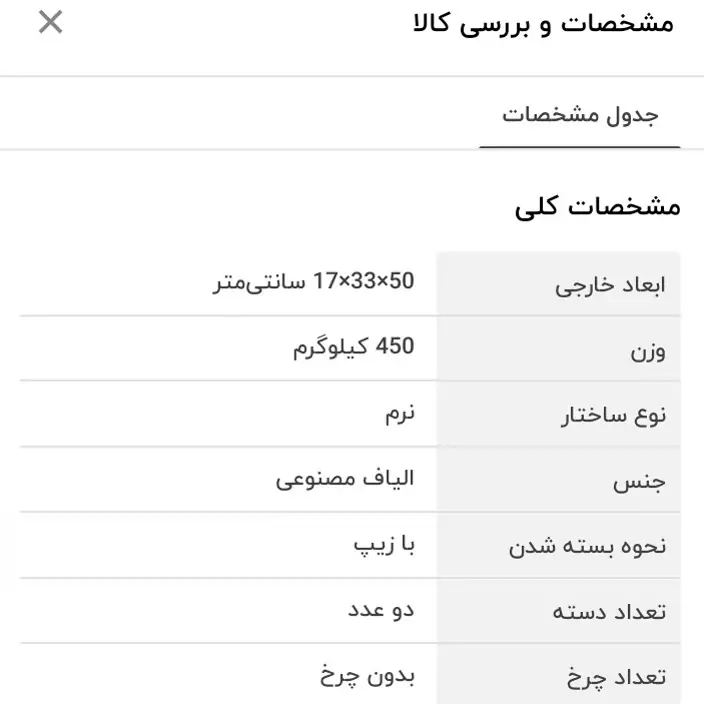
Task: Close the product specifications panel
Action: click(x=50, y=22)
